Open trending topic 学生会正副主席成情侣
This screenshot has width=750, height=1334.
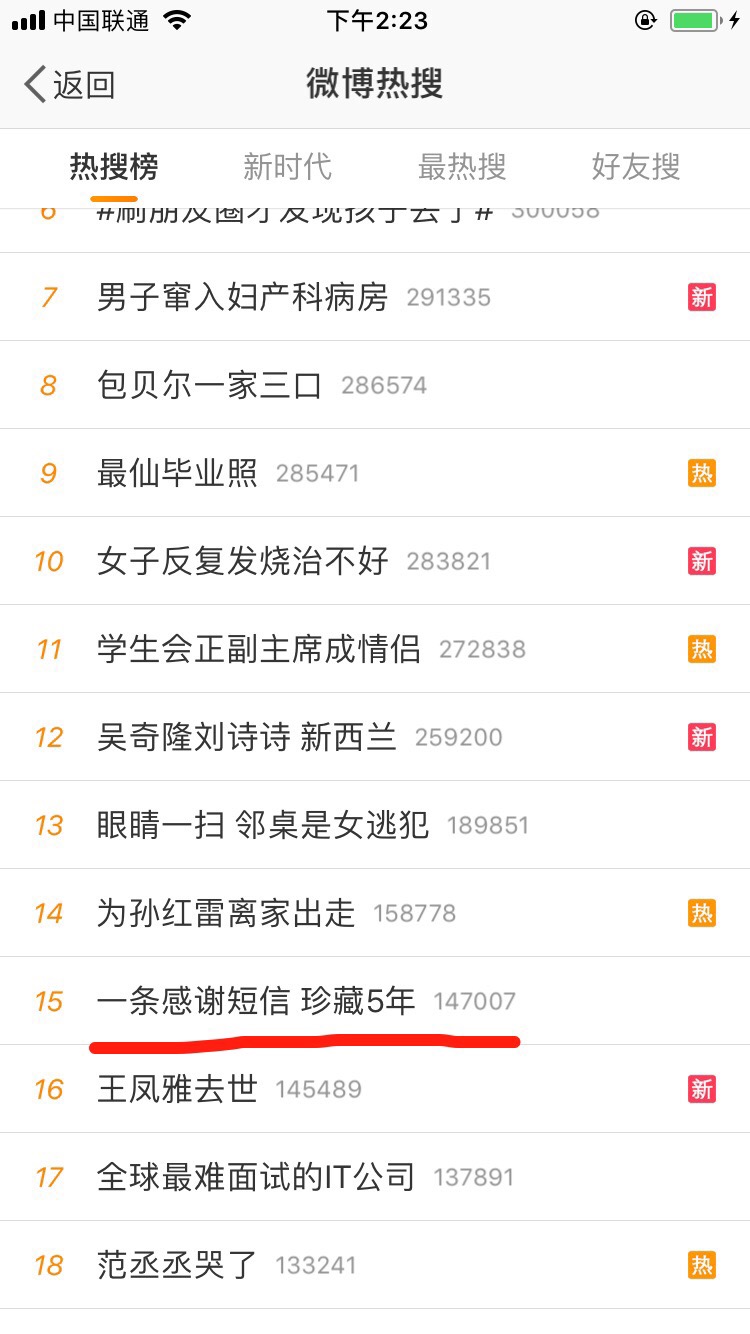pyautogui.click(x=375, y=649)
